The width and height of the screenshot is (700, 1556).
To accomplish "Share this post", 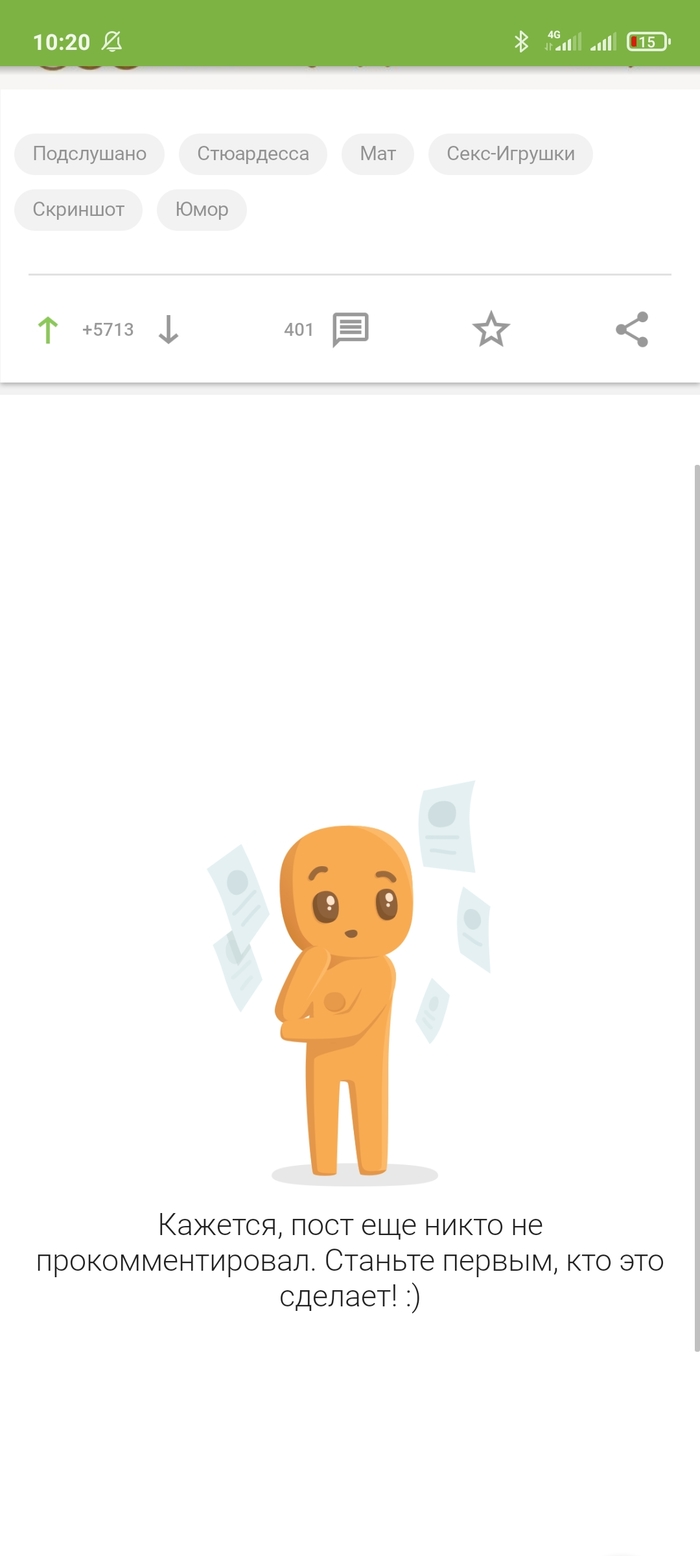I will pyautogui.click(x=632, y=329).
